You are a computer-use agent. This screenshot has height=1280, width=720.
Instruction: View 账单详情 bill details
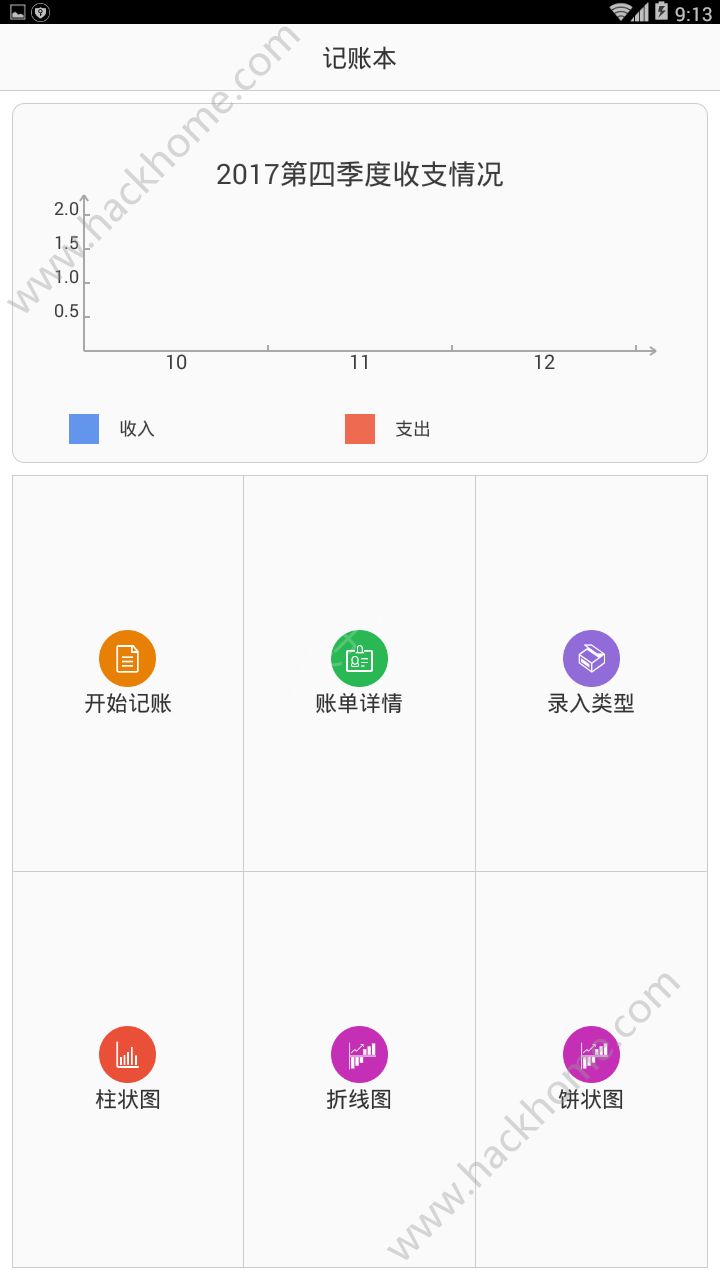[359, 672]
